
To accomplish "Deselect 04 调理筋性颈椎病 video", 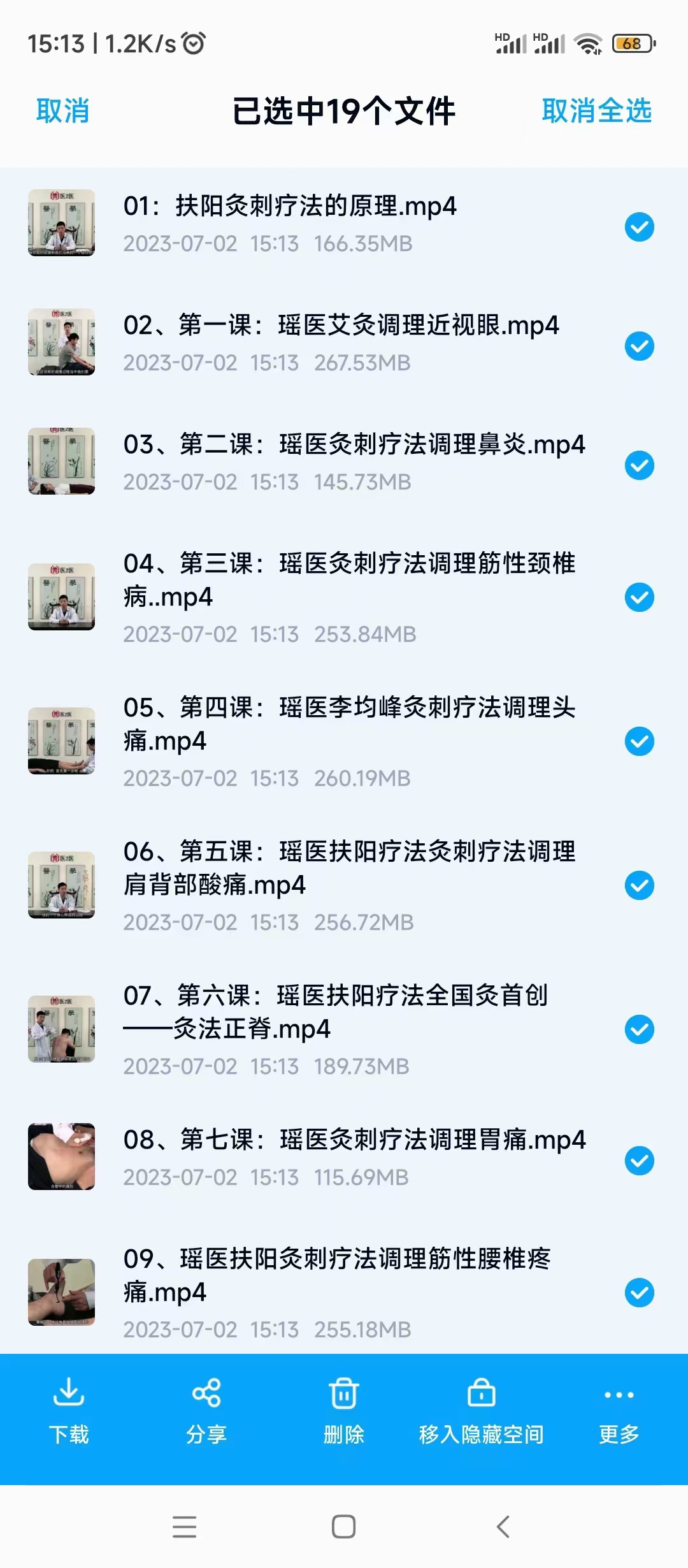I will pyautogui.click(x=639, y=597).
